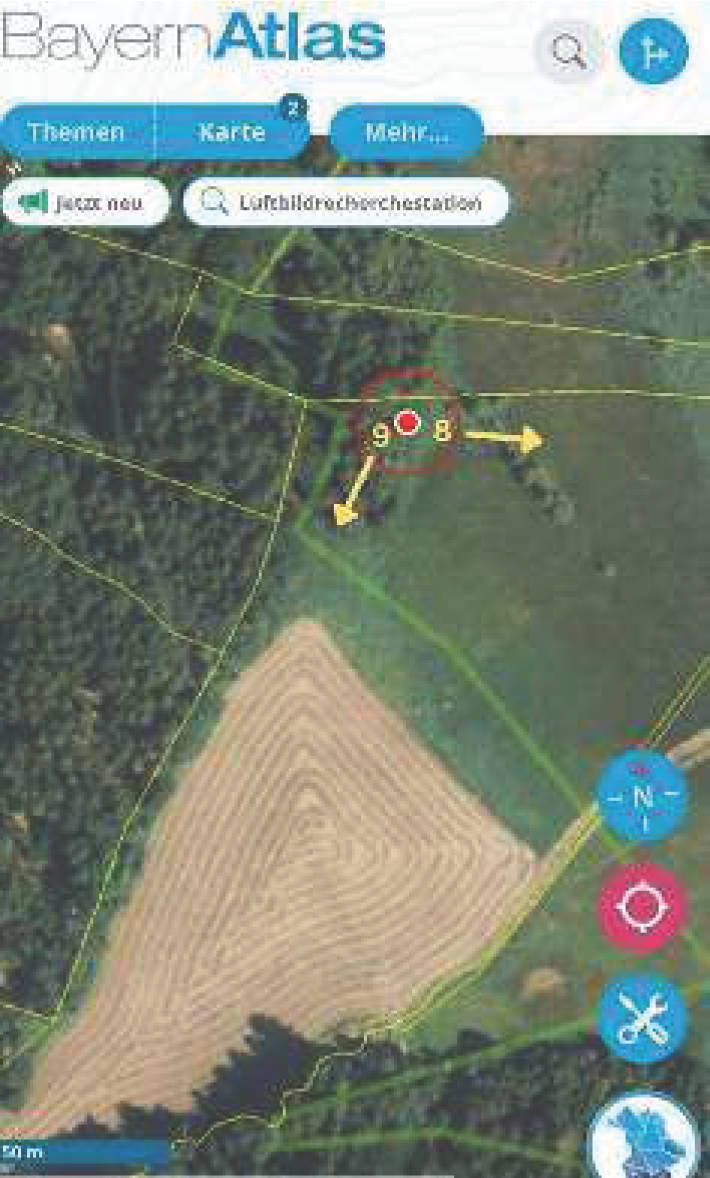Open the routing signpost button

(654, 50)
